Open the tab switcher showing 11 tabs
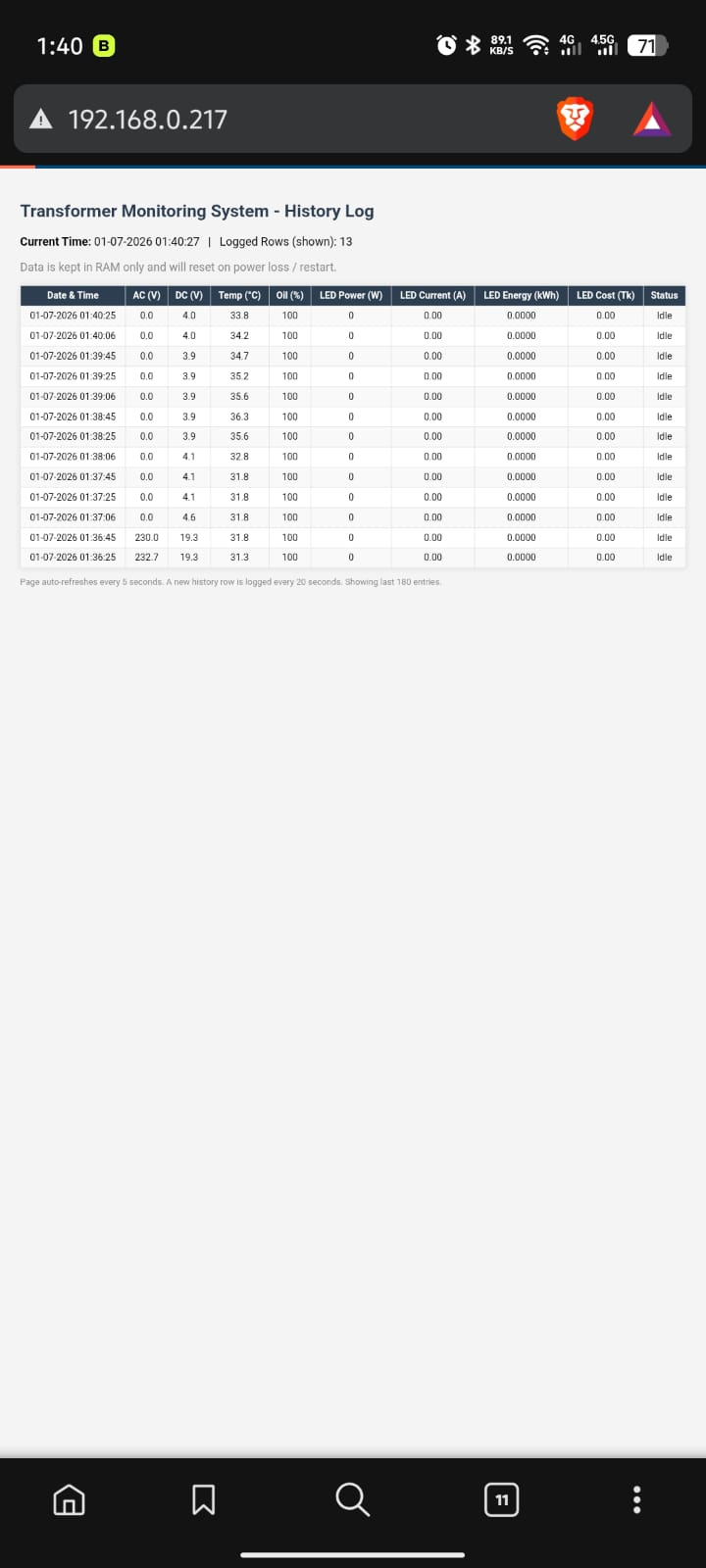 (x=502, y=1499)
